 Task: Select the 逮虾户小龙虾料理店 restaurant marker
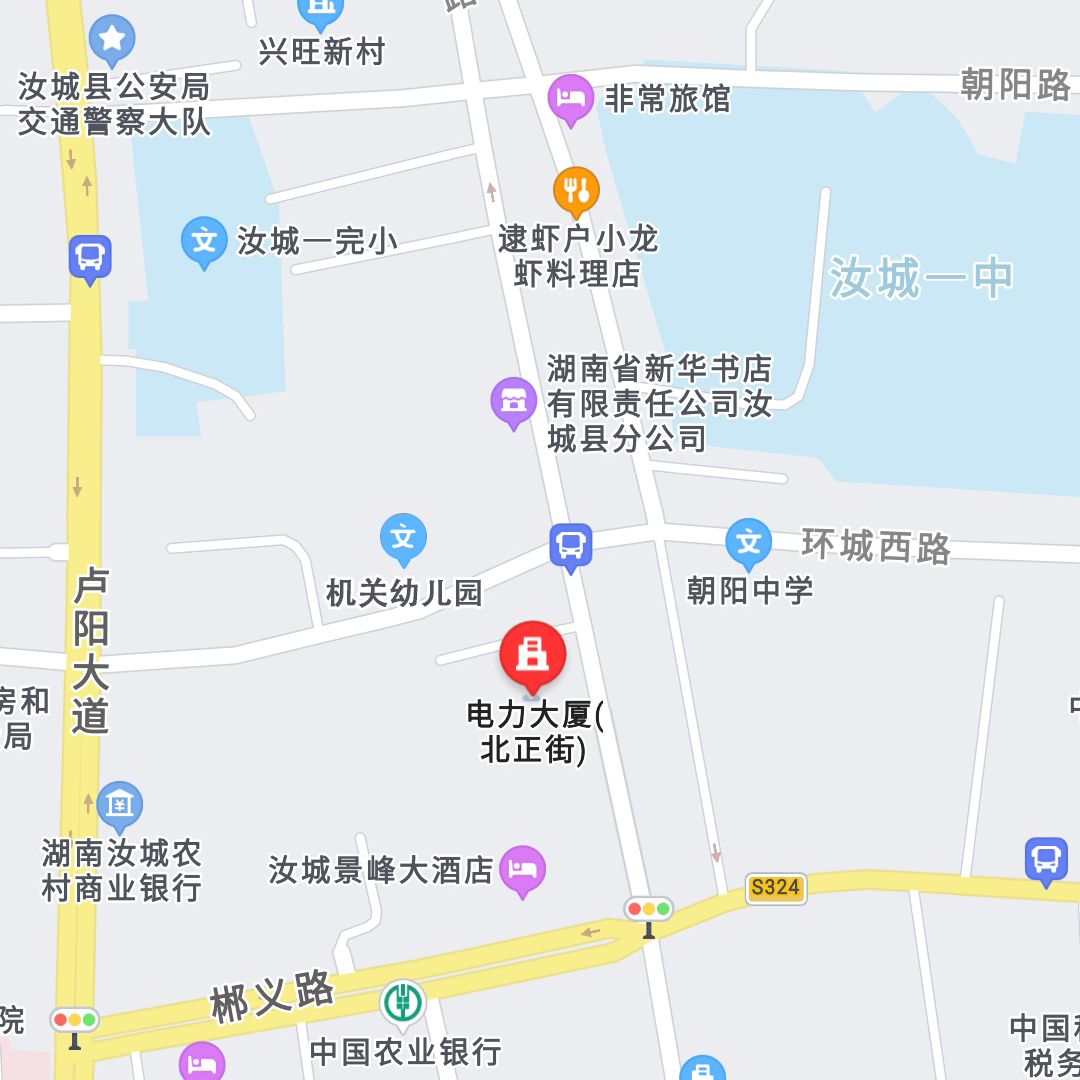click(577, 190)
